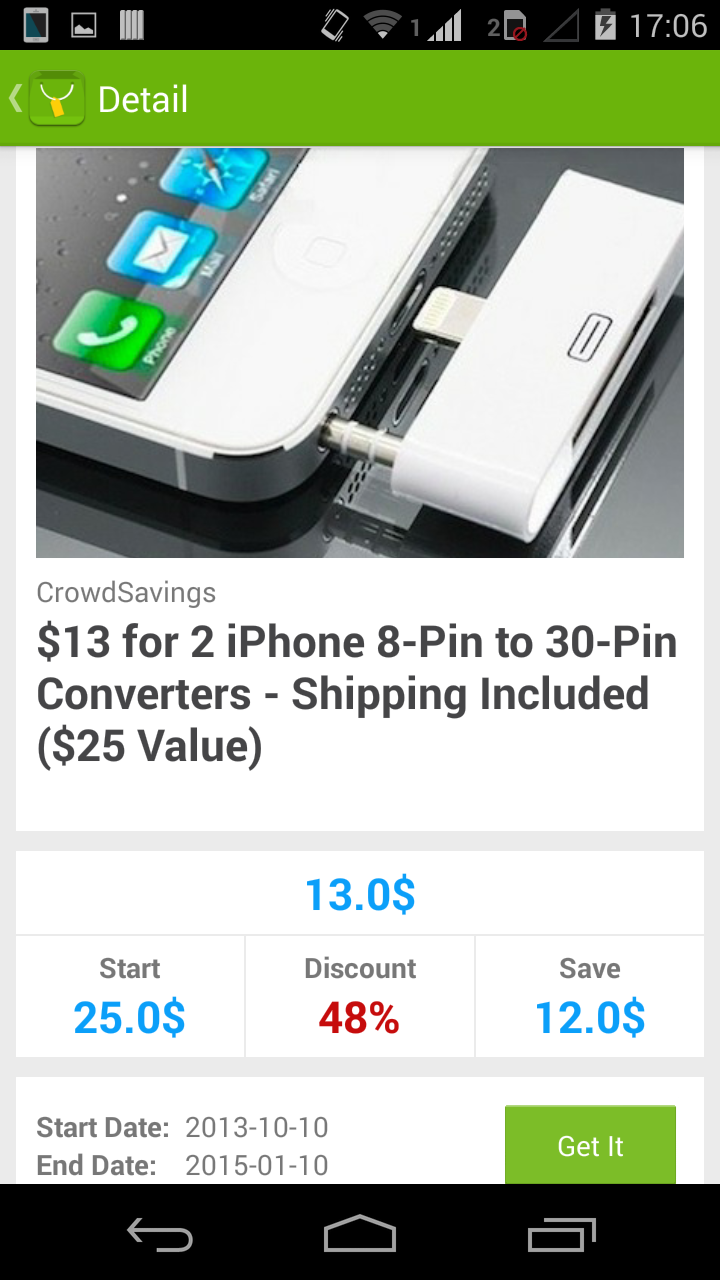Select the deal title about iPhone converters
Viewport: 720px width, 1280px height.
[x=356, y=693]
